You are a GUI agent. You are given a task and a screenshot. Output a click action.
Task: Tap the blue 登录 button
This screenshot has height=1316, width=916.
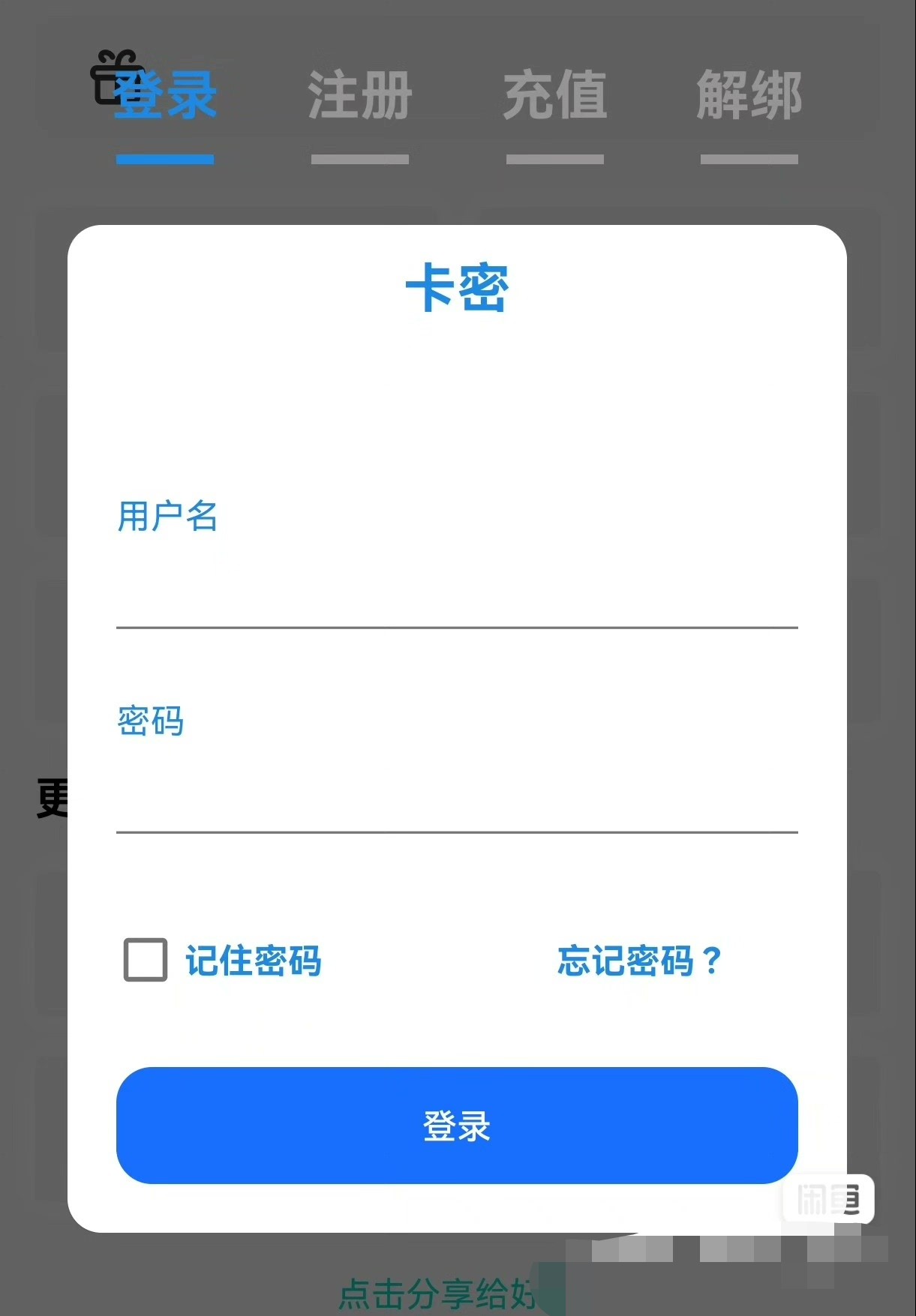[x=456, y=1125]
